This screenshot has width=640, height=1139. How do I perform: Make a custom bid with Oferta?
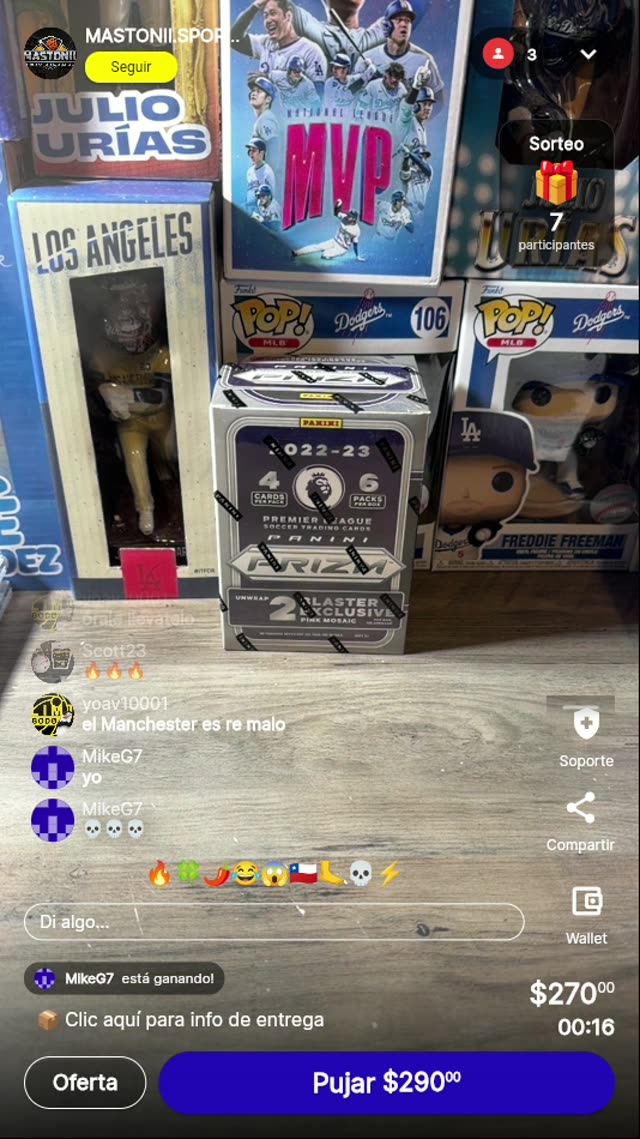pyautogui.click(x=85, y=1082)
